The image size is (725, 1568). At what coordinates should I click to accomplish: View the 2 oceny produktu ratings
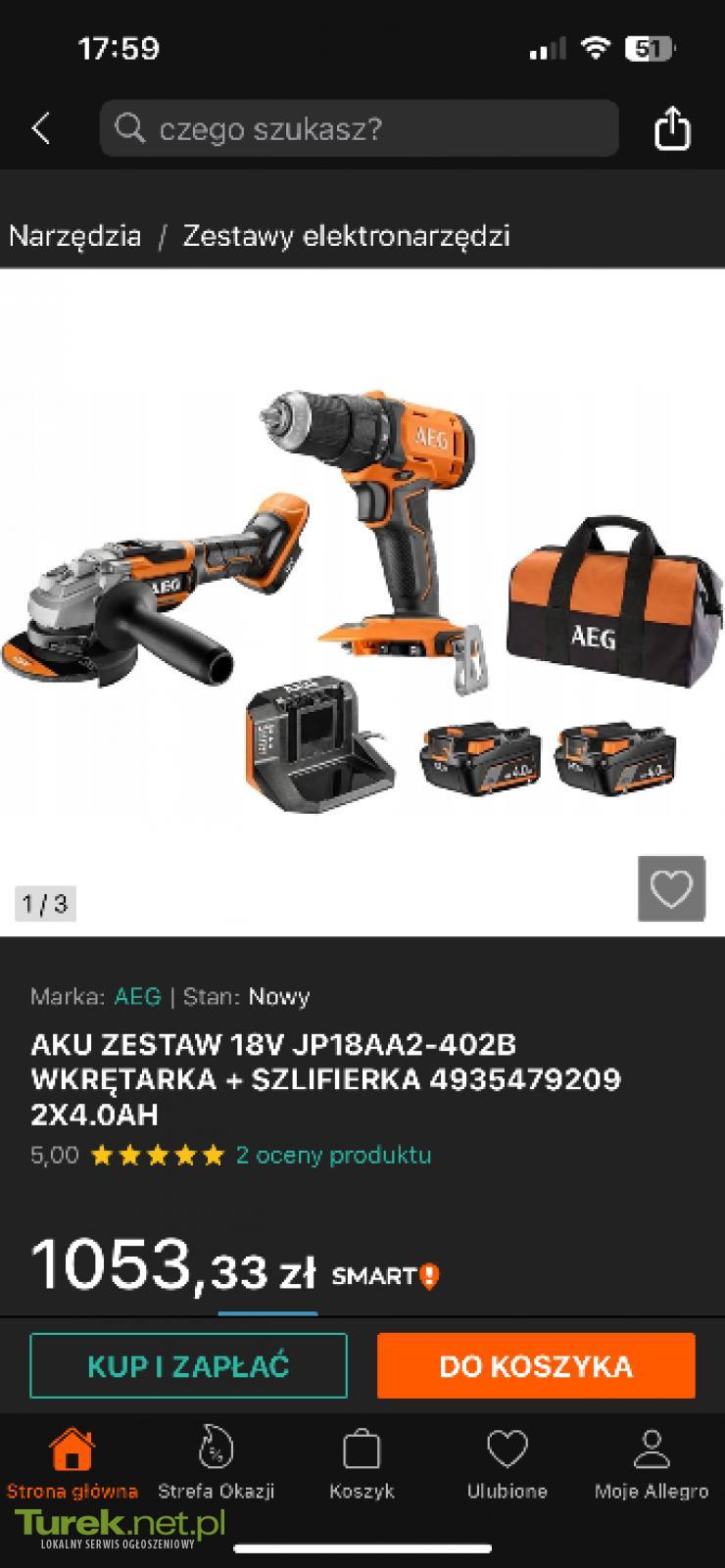coord(333,1155)
